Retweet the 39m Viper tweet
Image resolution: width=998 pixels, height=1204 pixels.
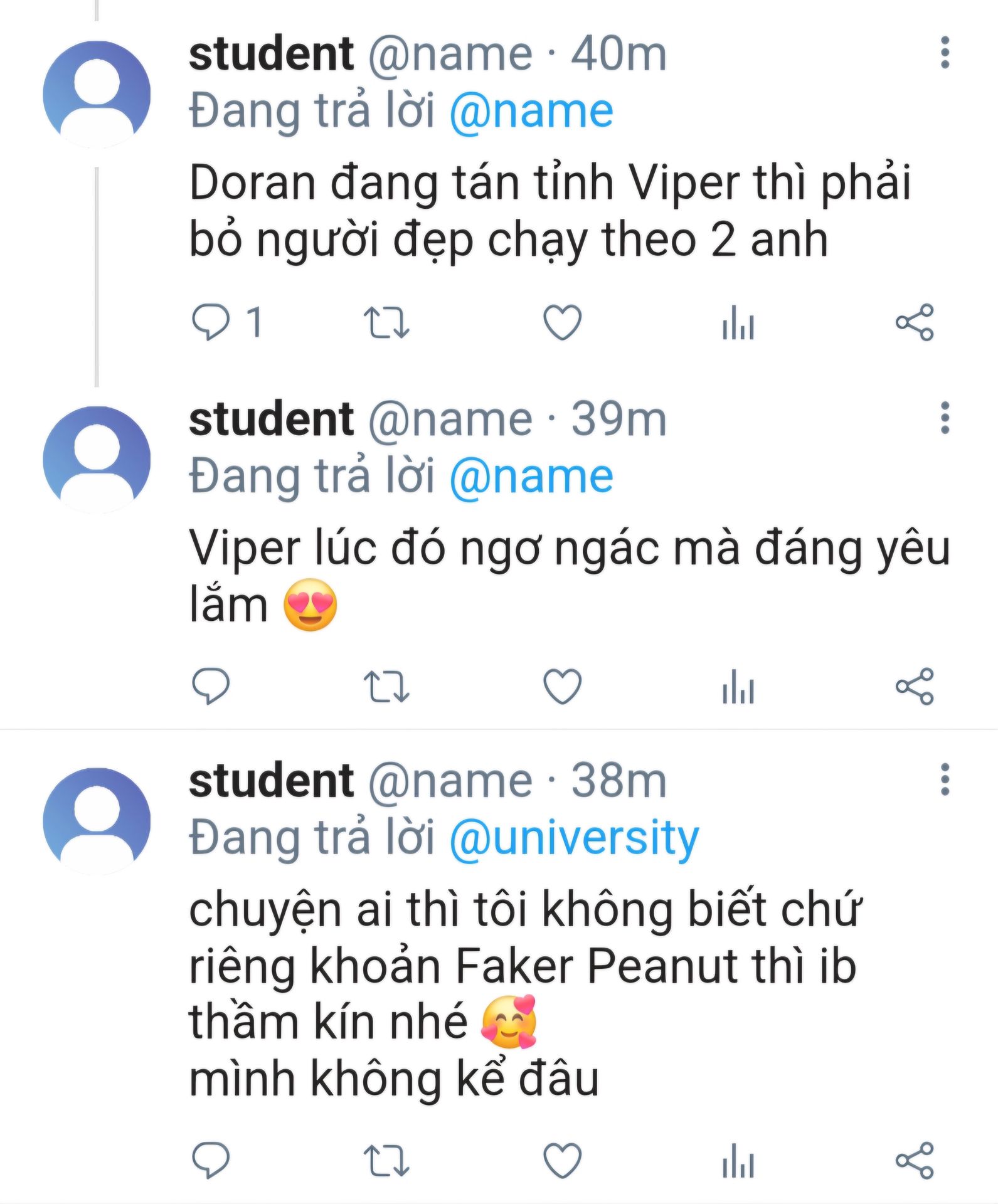pyautogui.click(x=386, y=687)
